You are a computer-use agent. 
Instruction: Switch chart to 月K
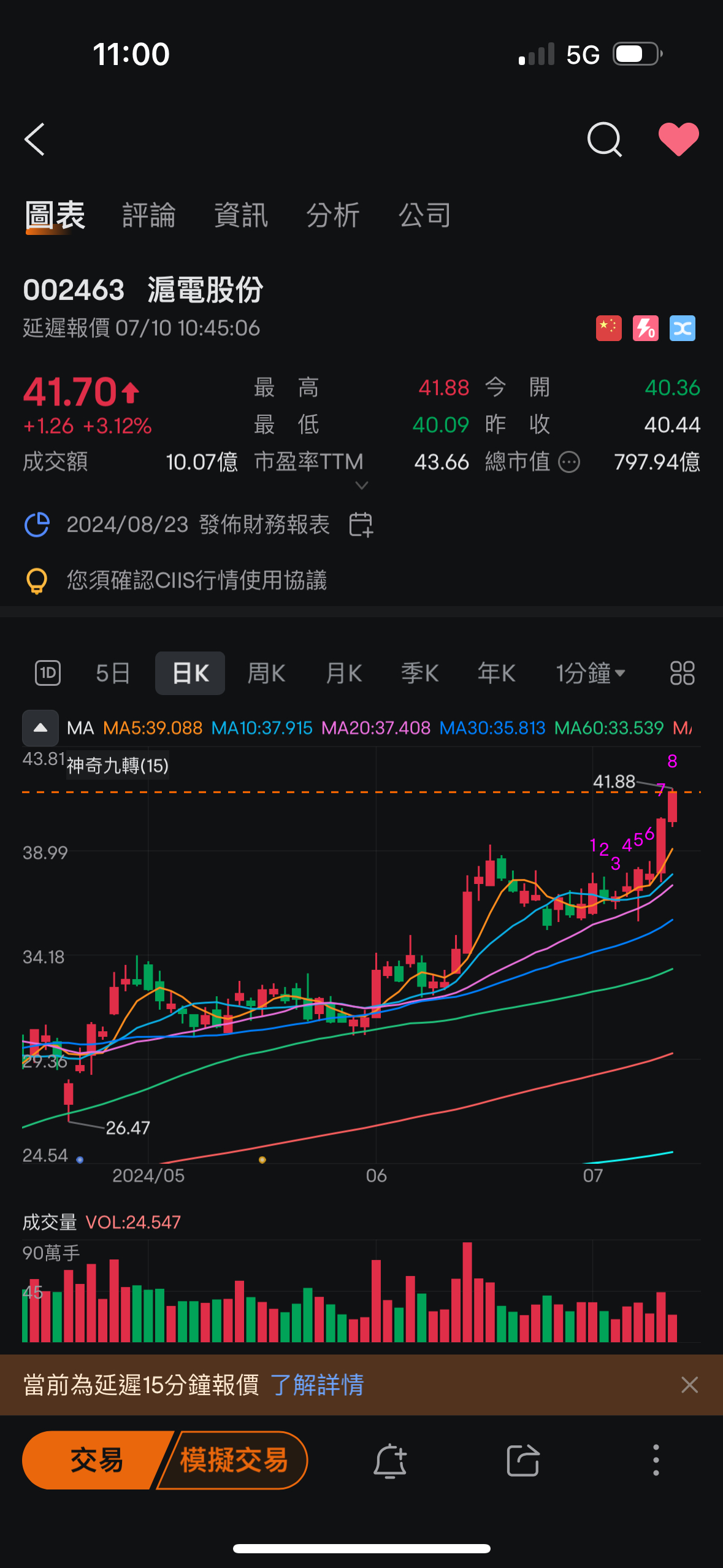pos(343,673)
